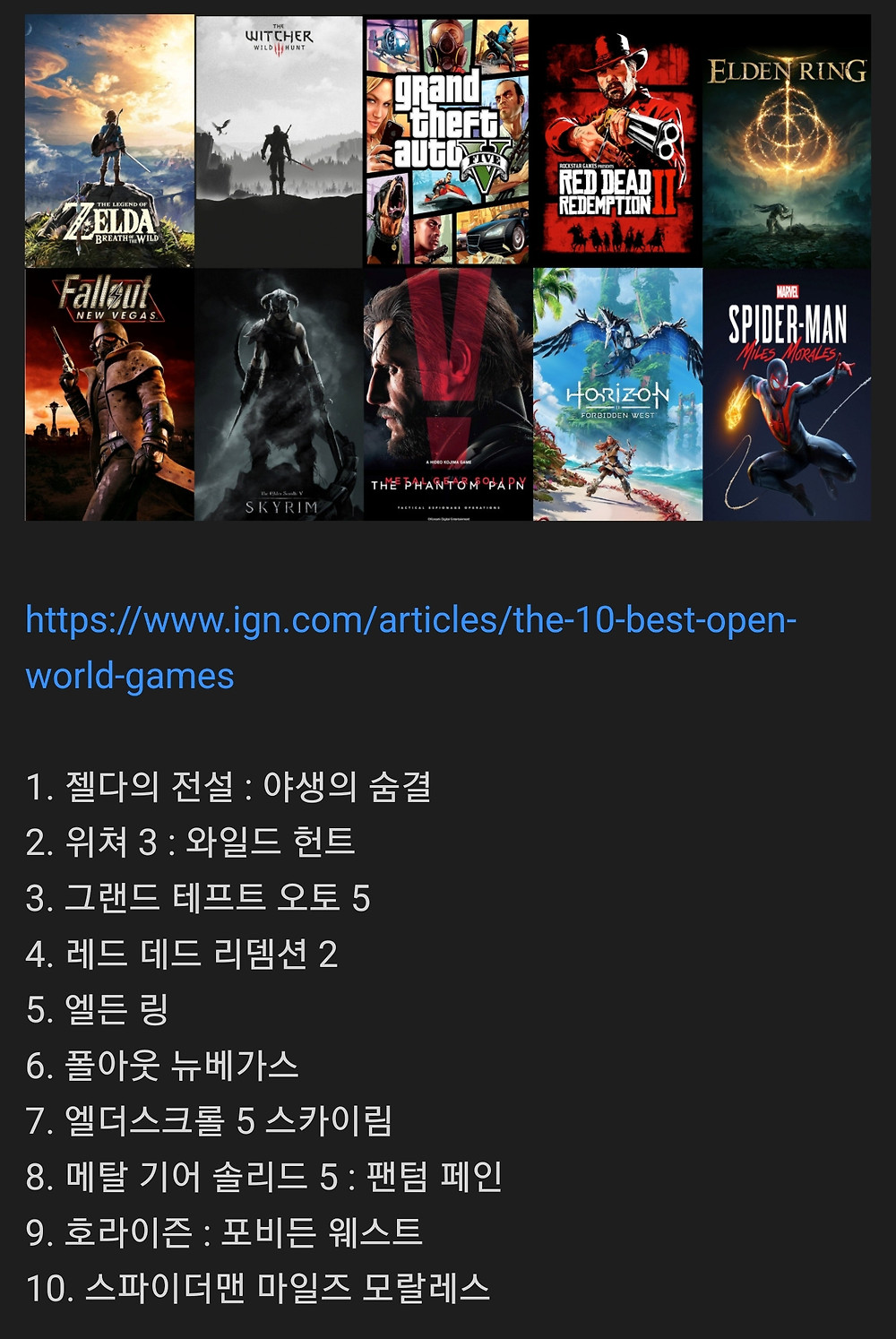Open the IGN best open-world games link

(410, 620)
